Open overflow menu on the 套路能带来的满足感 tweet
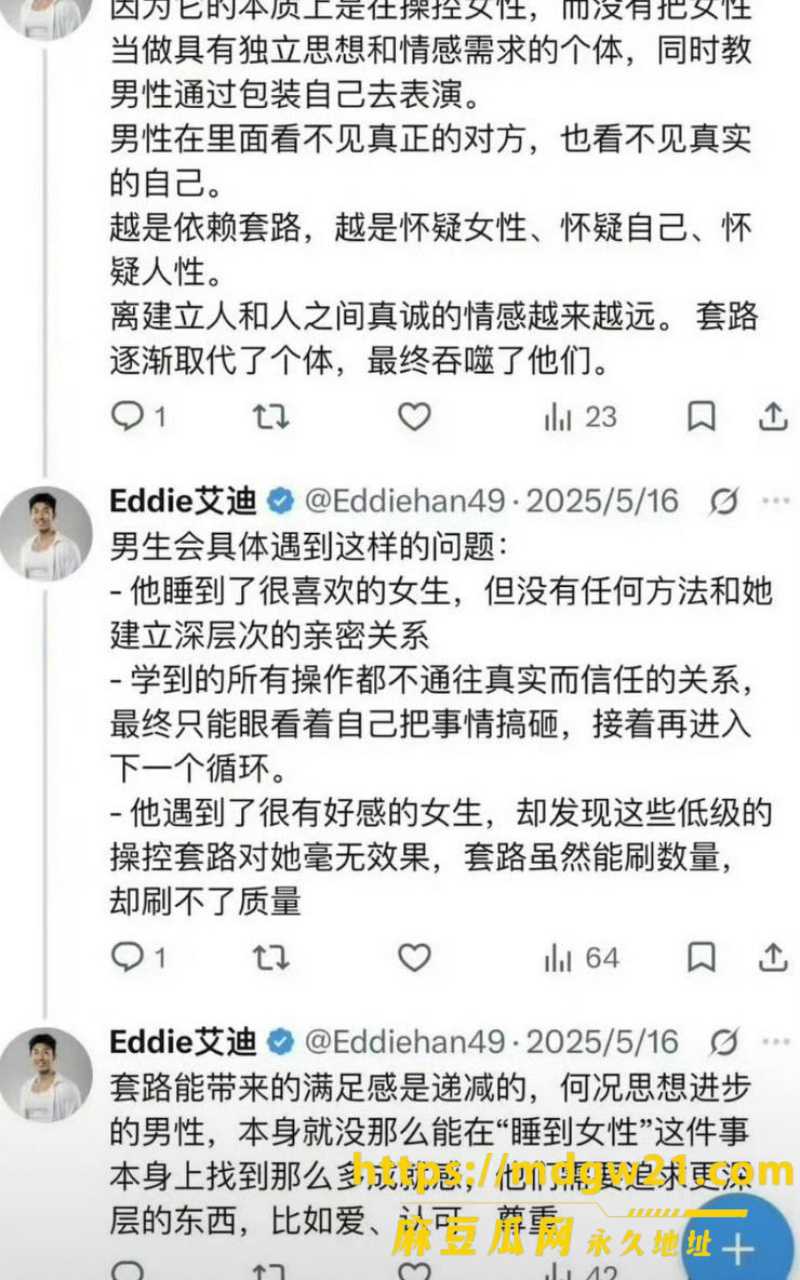The height and width of the screenshot is (1280, 800). tap(775, 1042)
